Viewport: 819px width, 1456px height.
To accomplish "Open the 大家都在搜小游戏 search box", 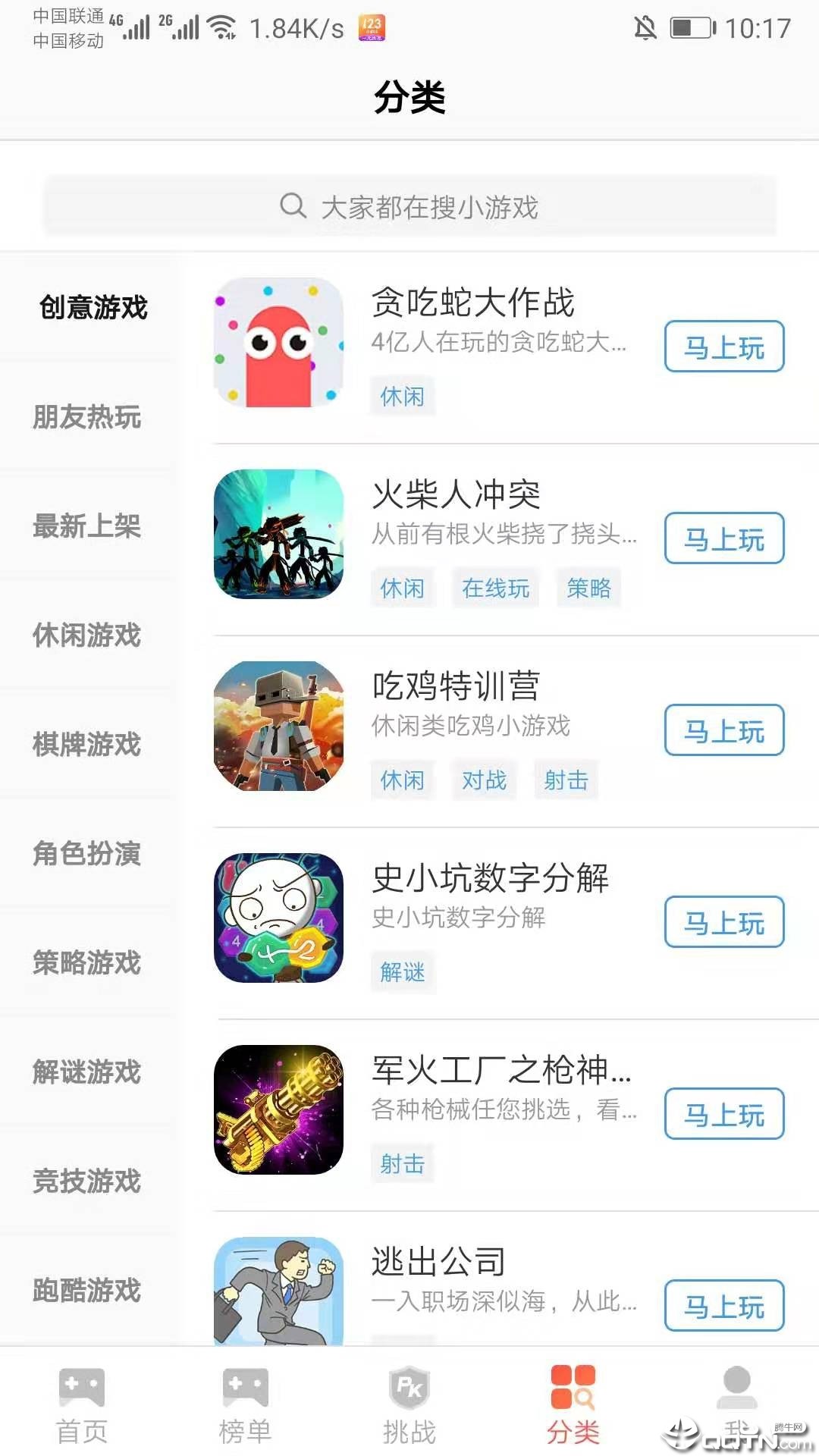I will pos(409,206).
